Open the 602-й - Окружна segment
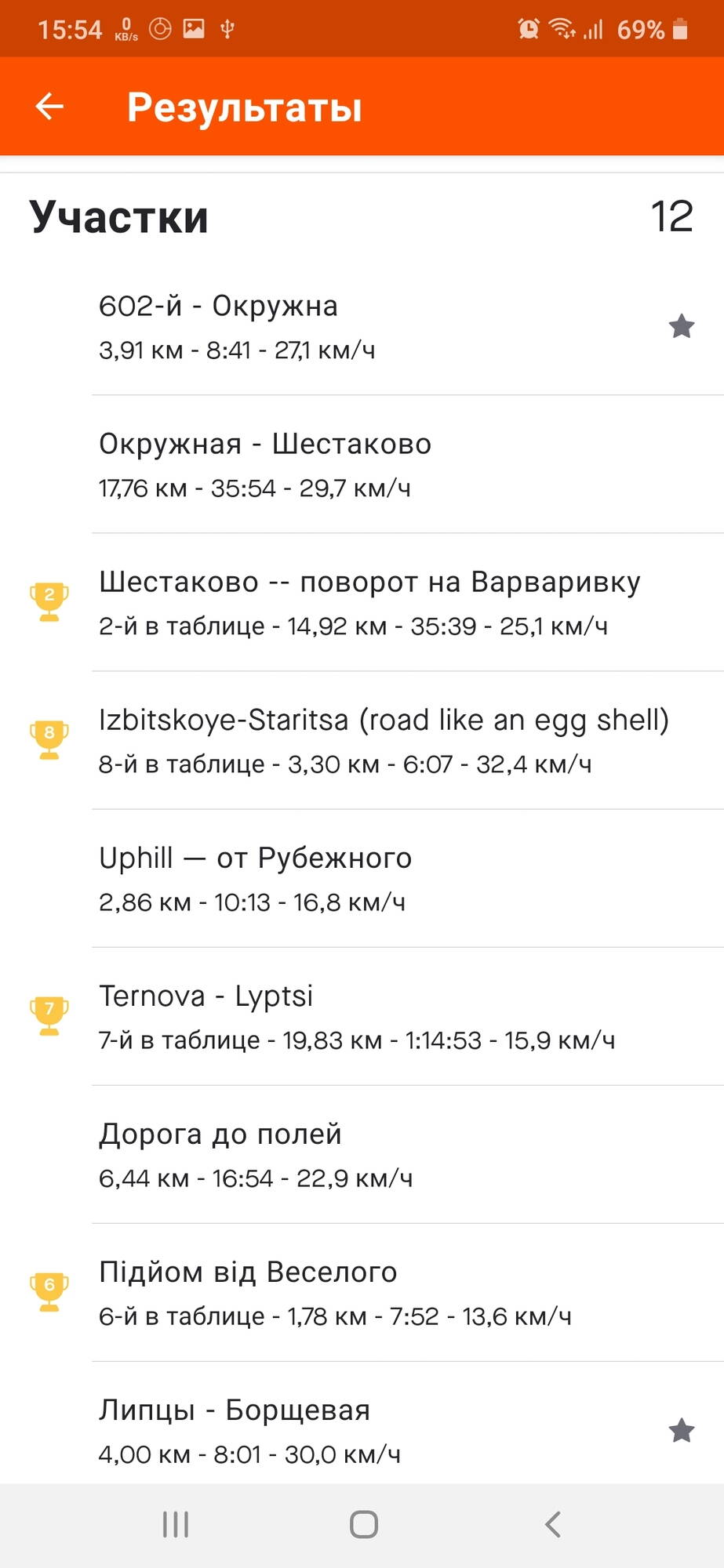 (x=361, y=327)
